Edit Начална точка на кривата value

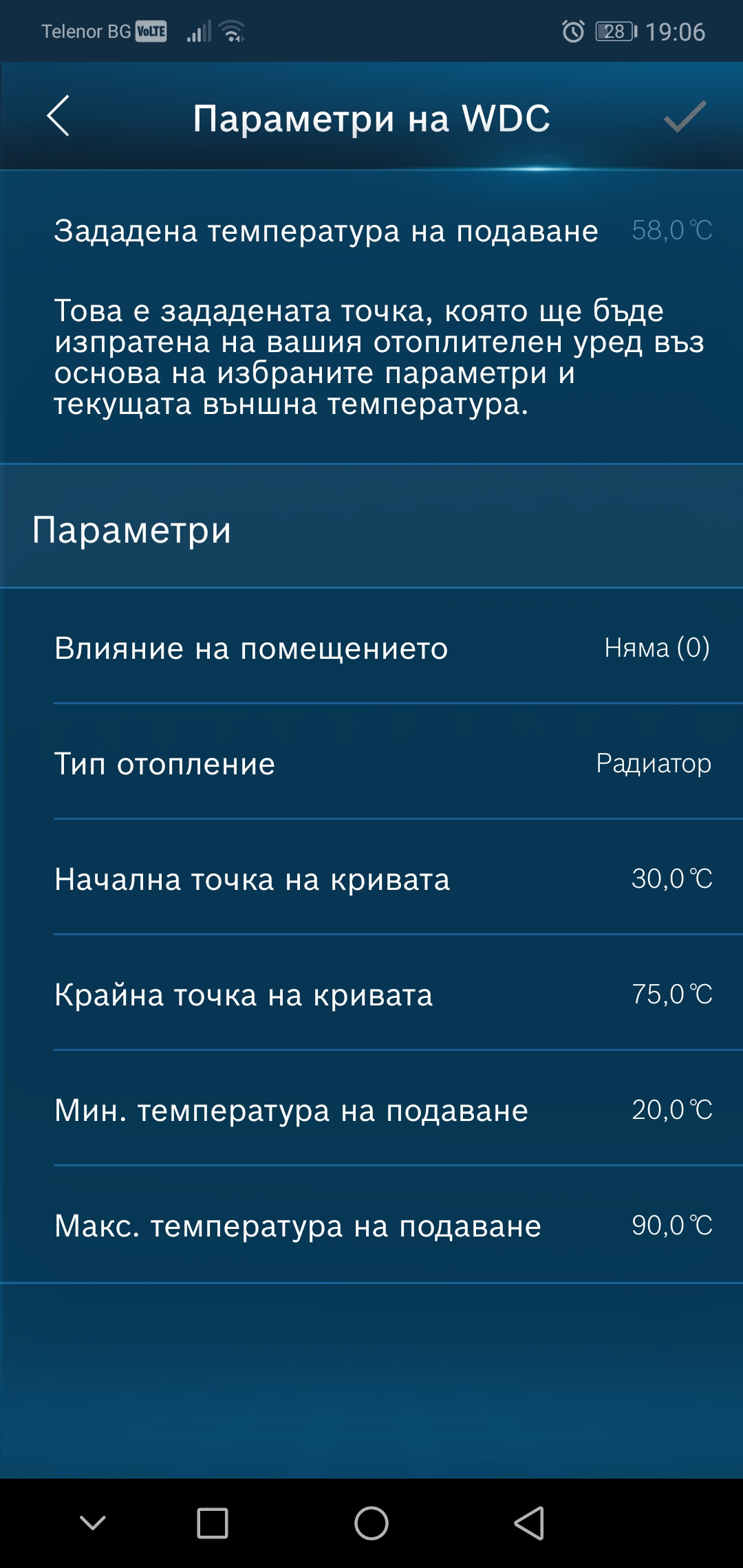pyautogui.click(x=382, y=879)
